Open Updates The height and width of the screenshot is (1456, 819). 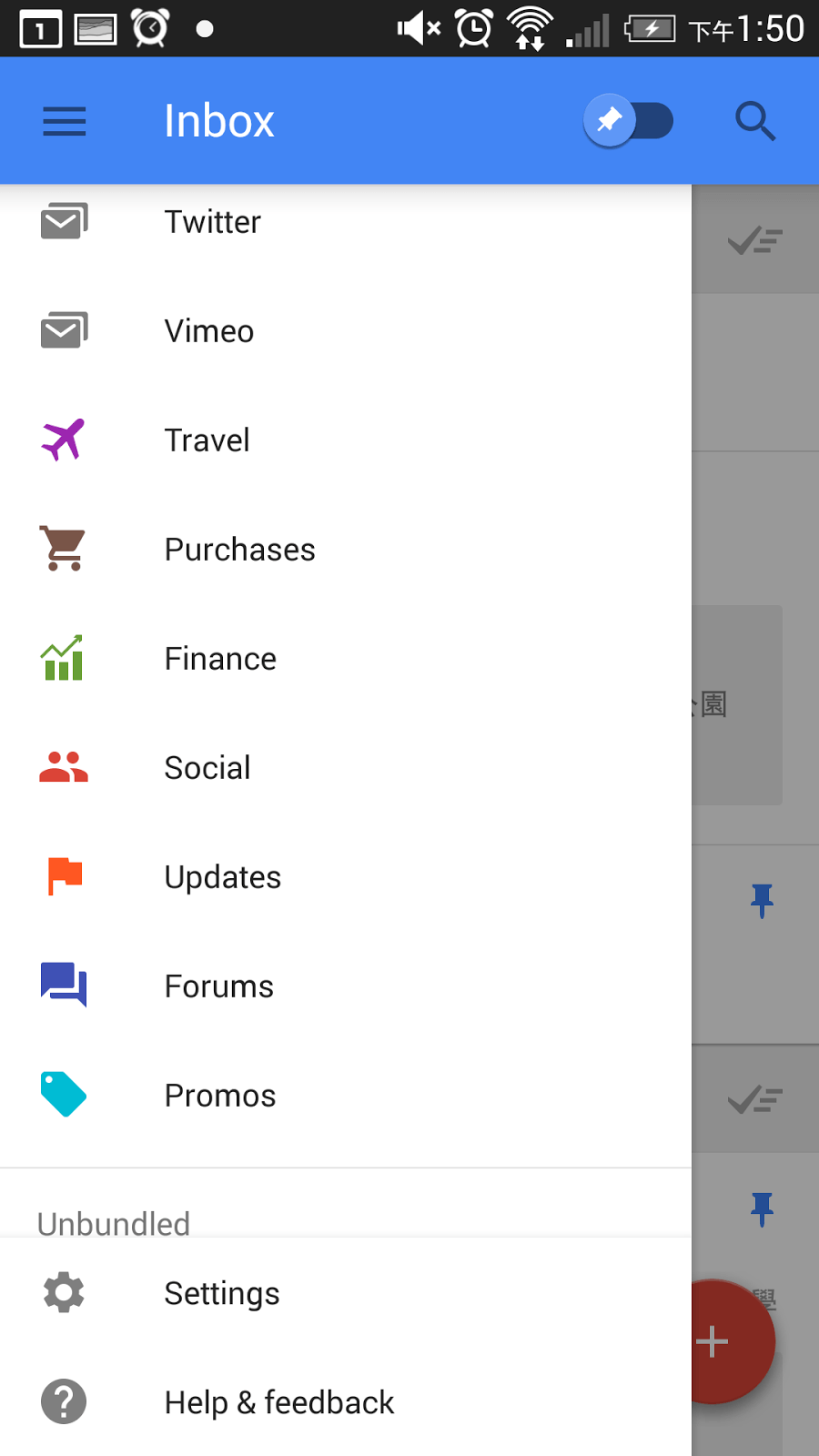tap(346, 876)
